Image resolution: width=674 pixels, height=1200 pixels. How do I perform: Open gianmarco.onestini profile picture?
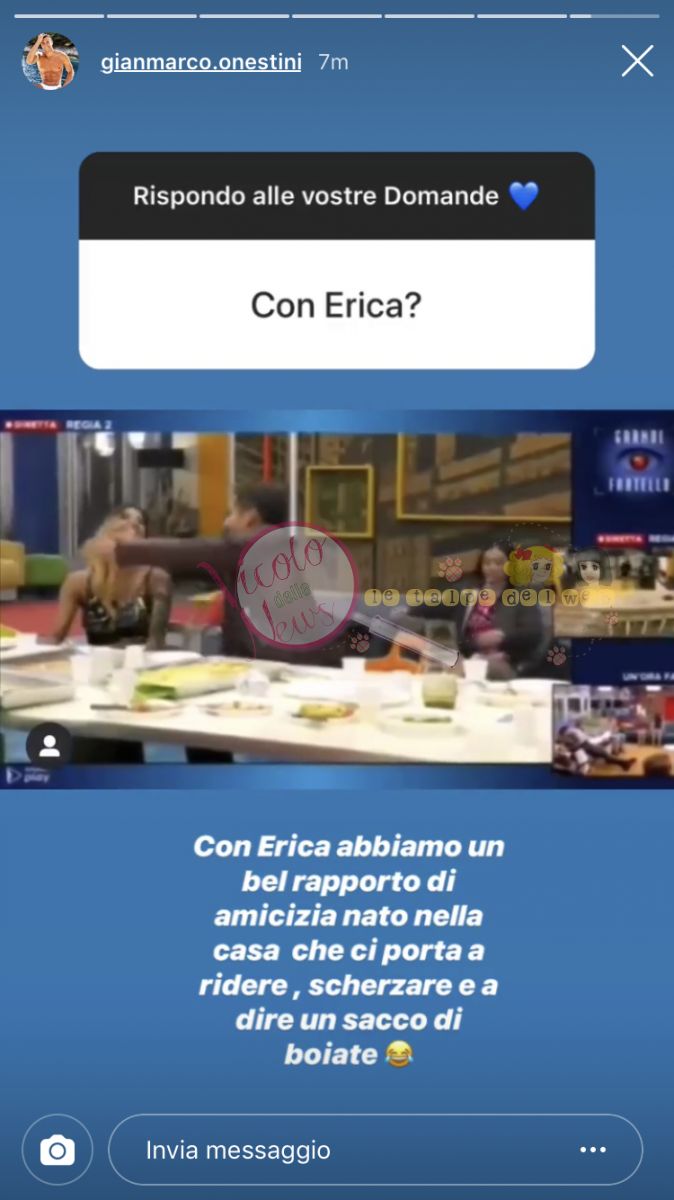[x=50, y=61]
